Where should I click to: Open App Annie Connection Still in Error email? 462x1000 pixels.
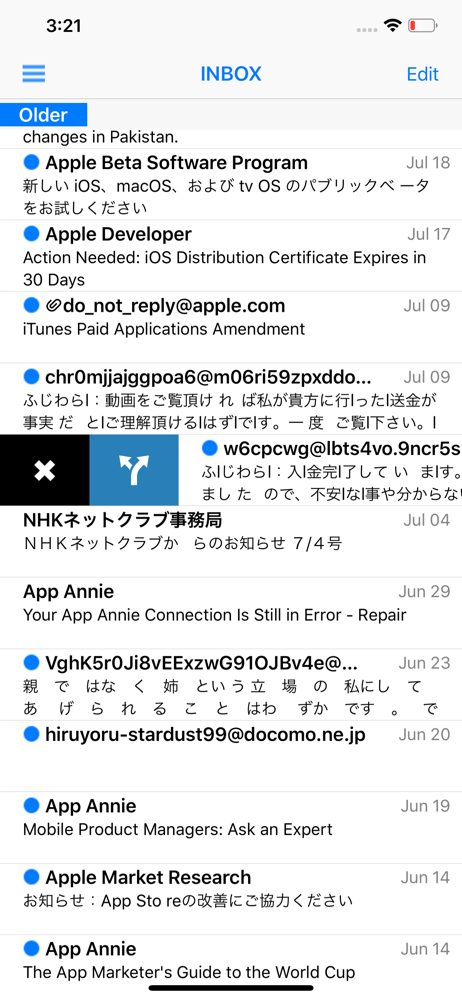point(231,614)
